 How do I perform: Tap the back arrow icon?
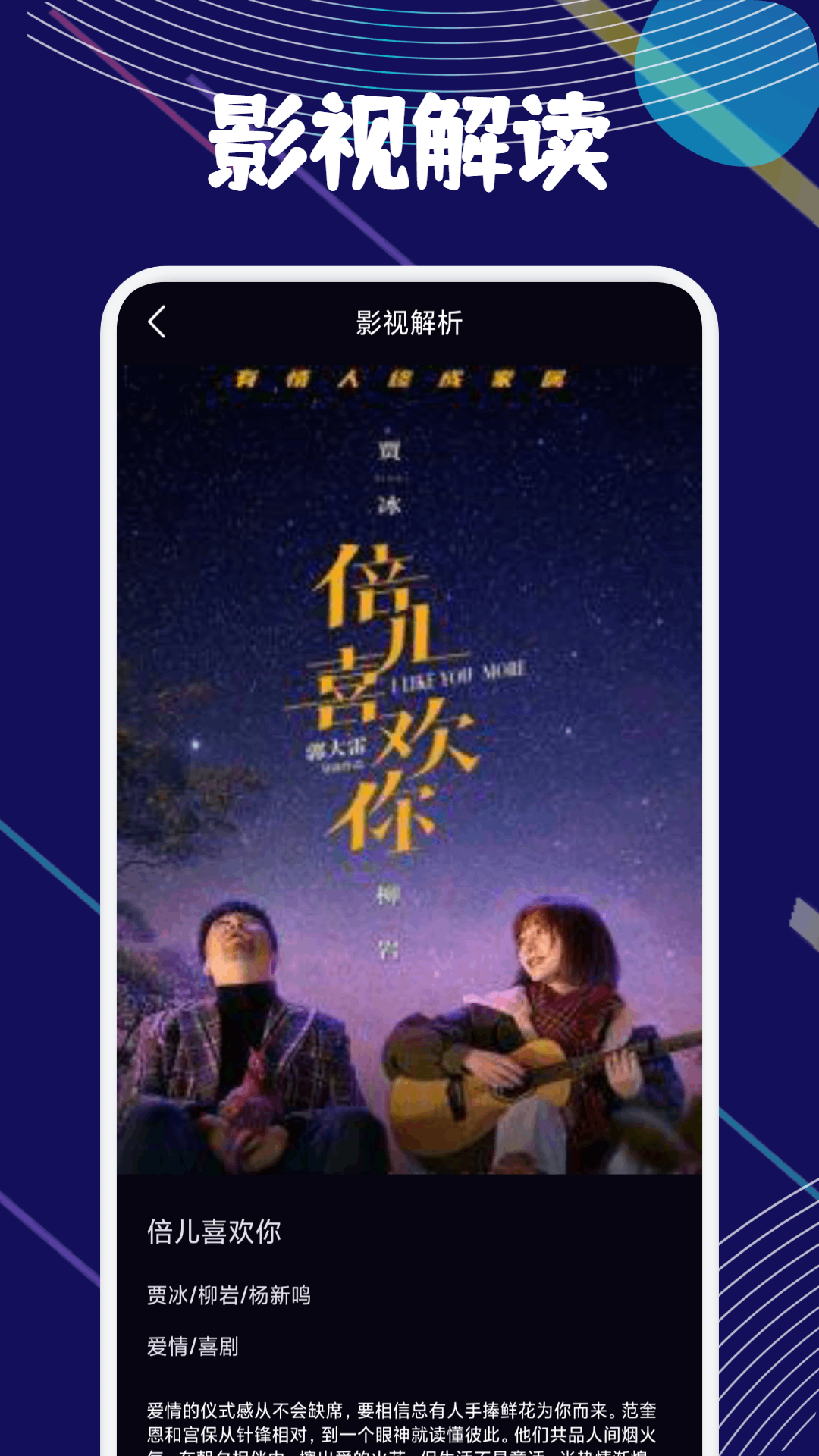(x=157, y=322)
